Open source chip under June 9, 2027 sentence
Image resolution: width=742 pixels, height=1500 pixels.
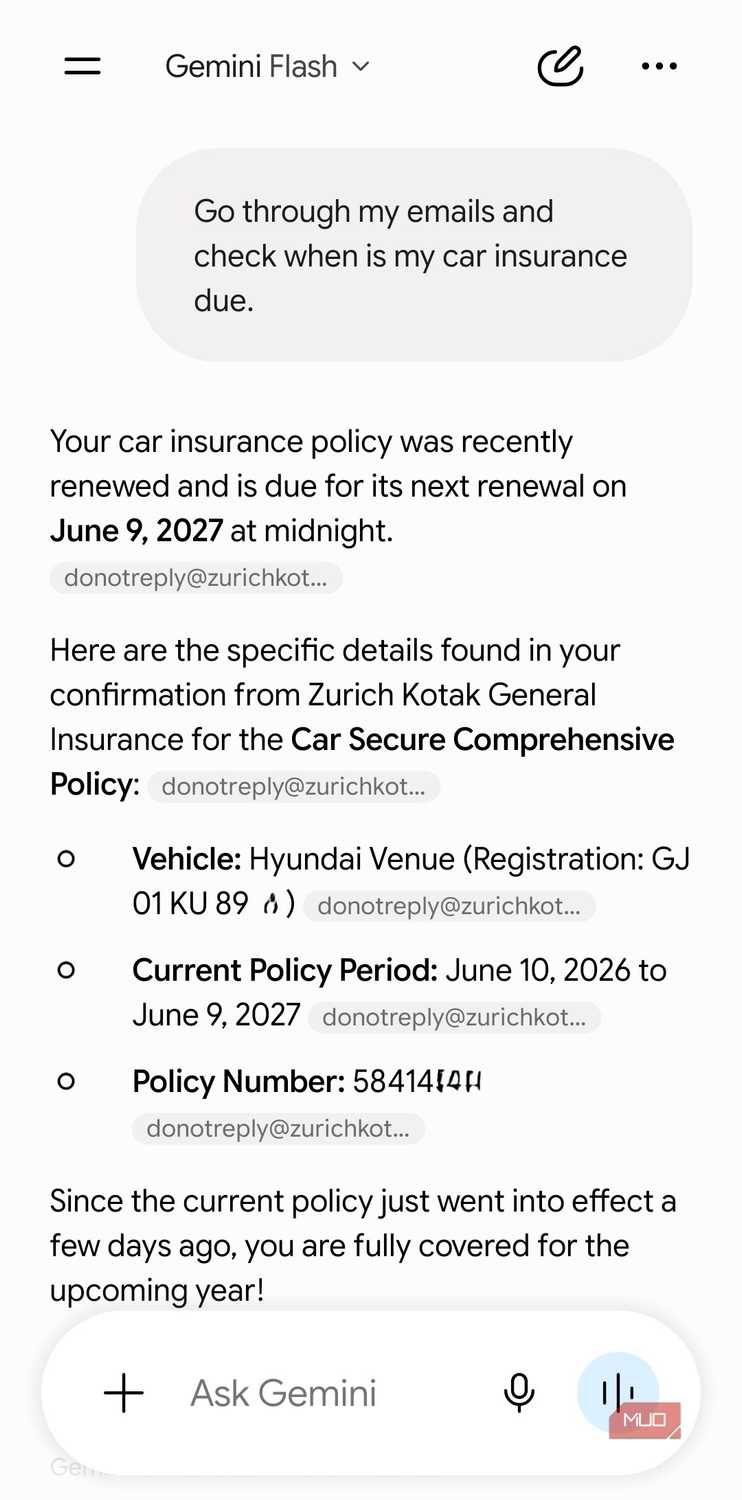[196, 578]
